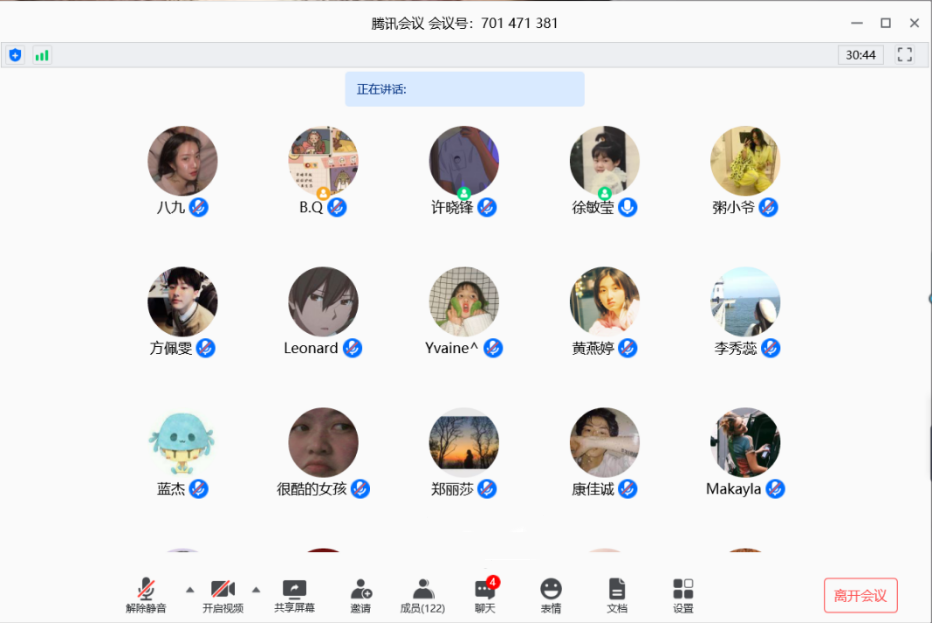Open the blue security shield icon
Viewport: 932px width, 623px height.
point(15,55)
